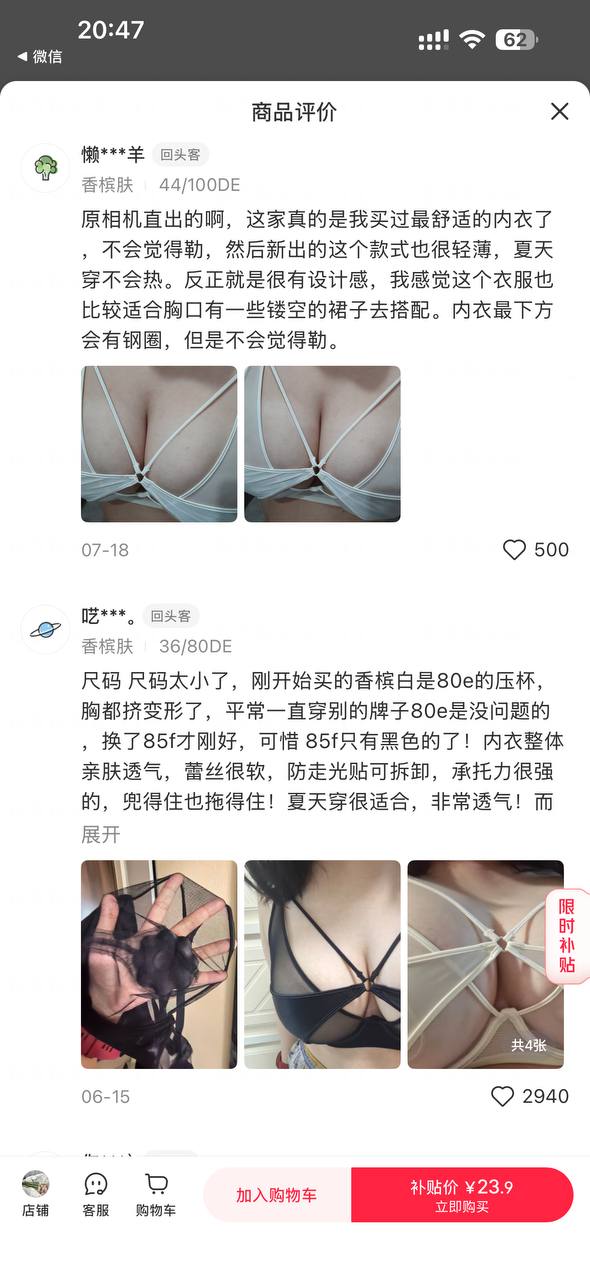Open 呓***。's profile avatar
This screenshot has height=1280, width=590.
(45, 629)
